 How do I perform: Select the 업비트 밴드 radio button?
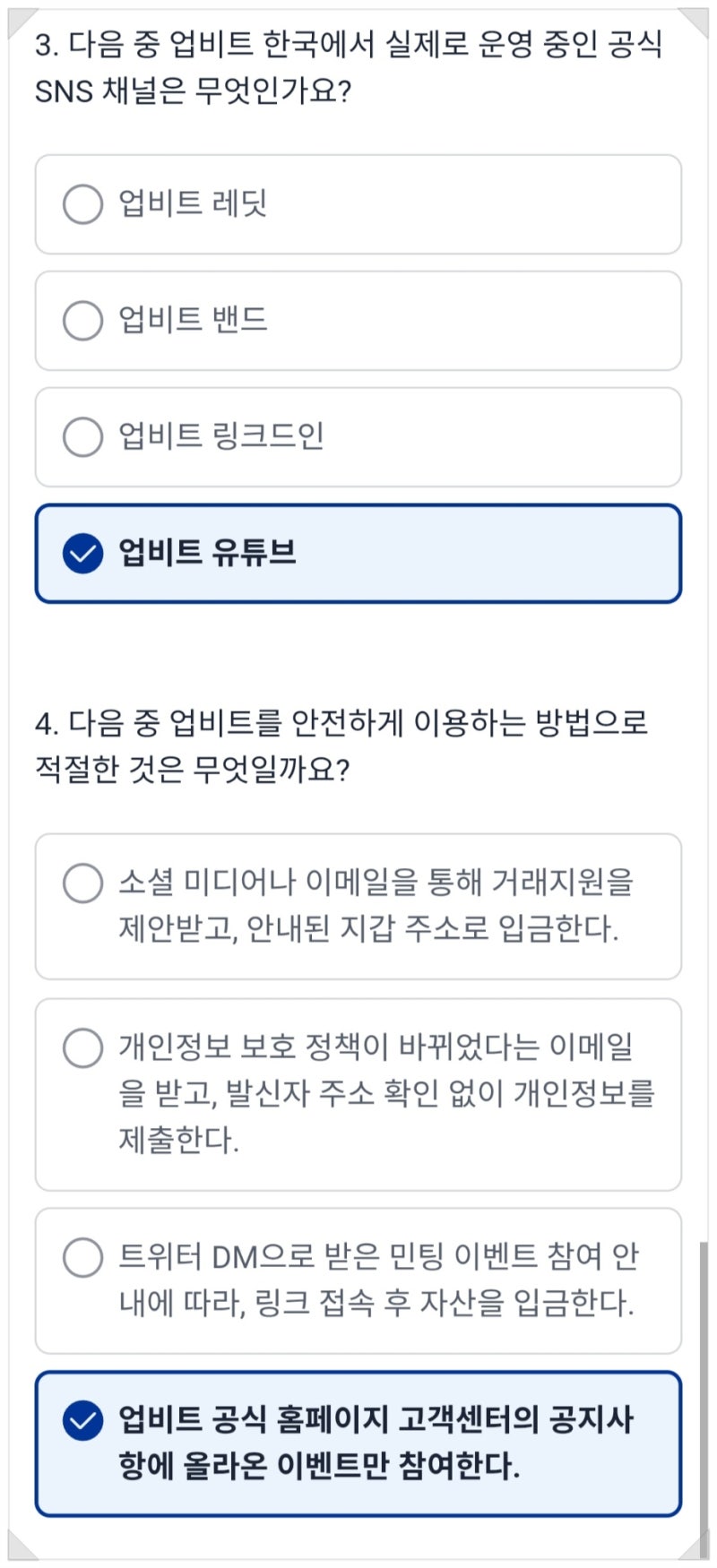(82, 320)
